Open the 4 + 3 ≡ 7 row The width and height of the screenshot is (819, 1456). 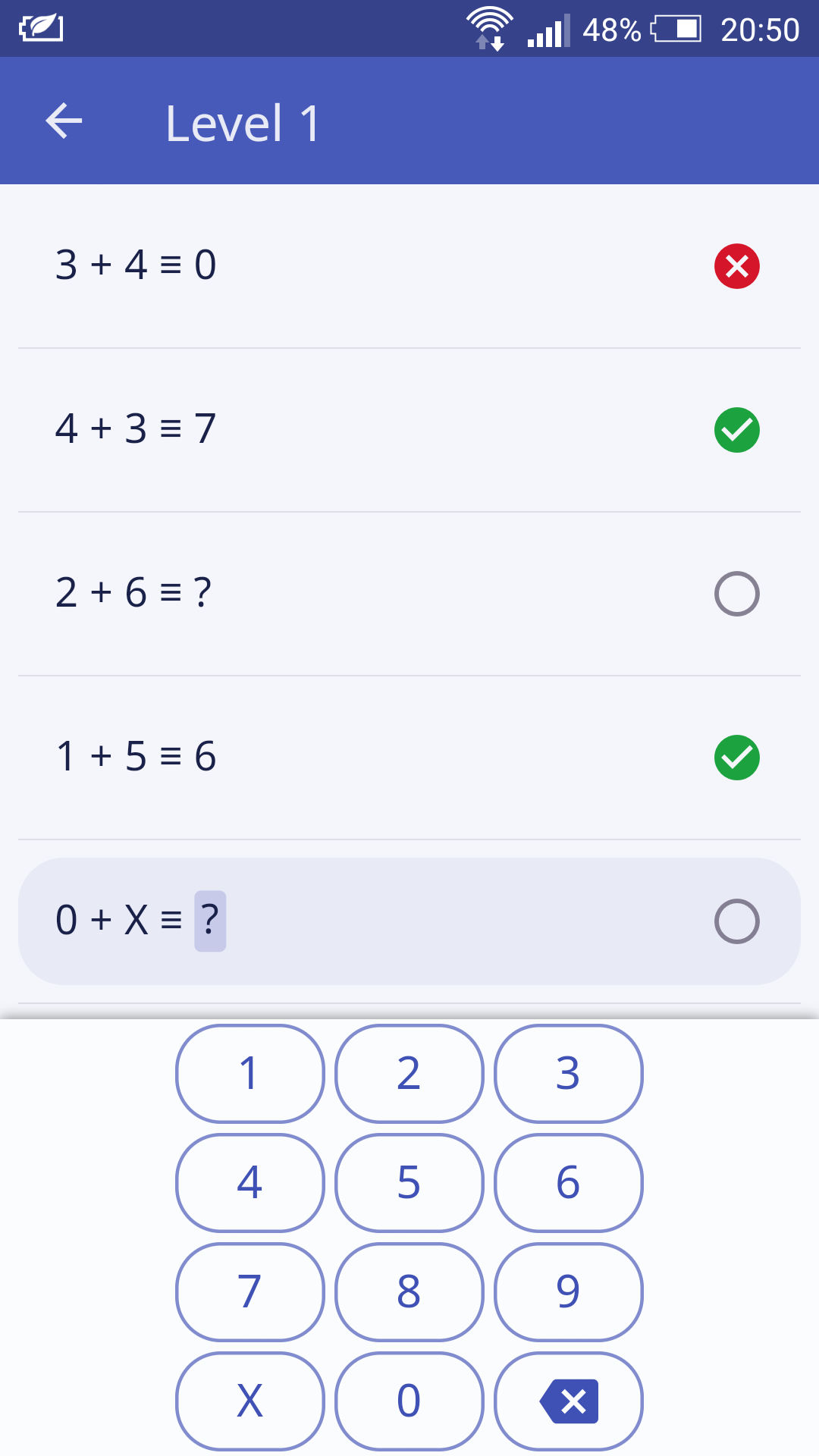(409, 429)
